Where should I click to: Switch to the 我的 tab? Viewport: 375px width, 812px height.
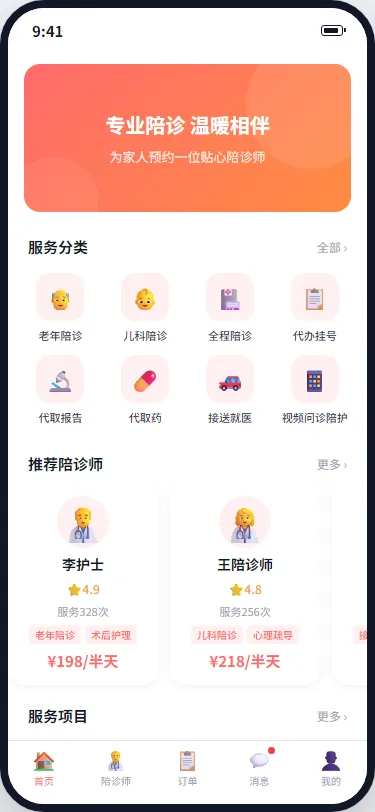coord(331,768)
